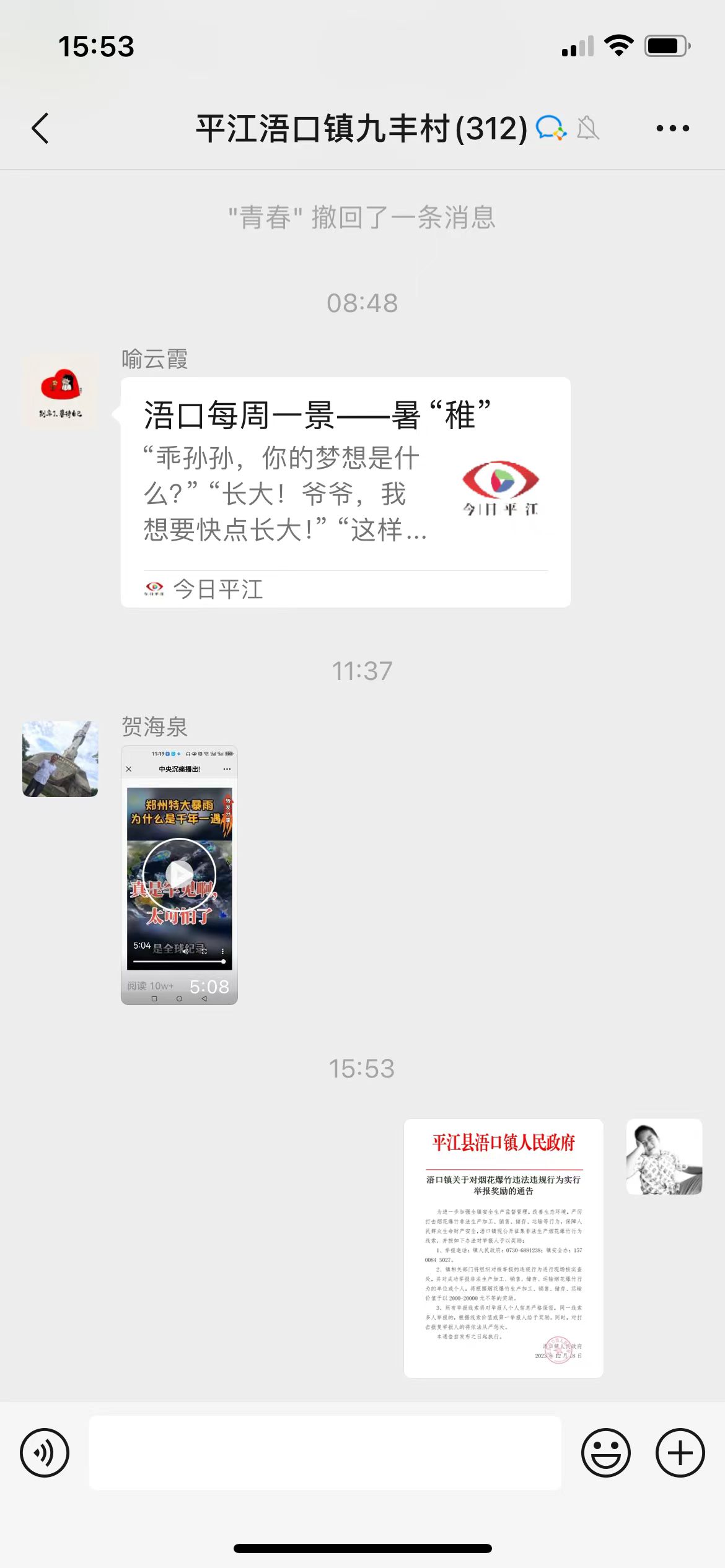
Task: Open 贺海泉's profile avatar
Action: tap(60, 759)
